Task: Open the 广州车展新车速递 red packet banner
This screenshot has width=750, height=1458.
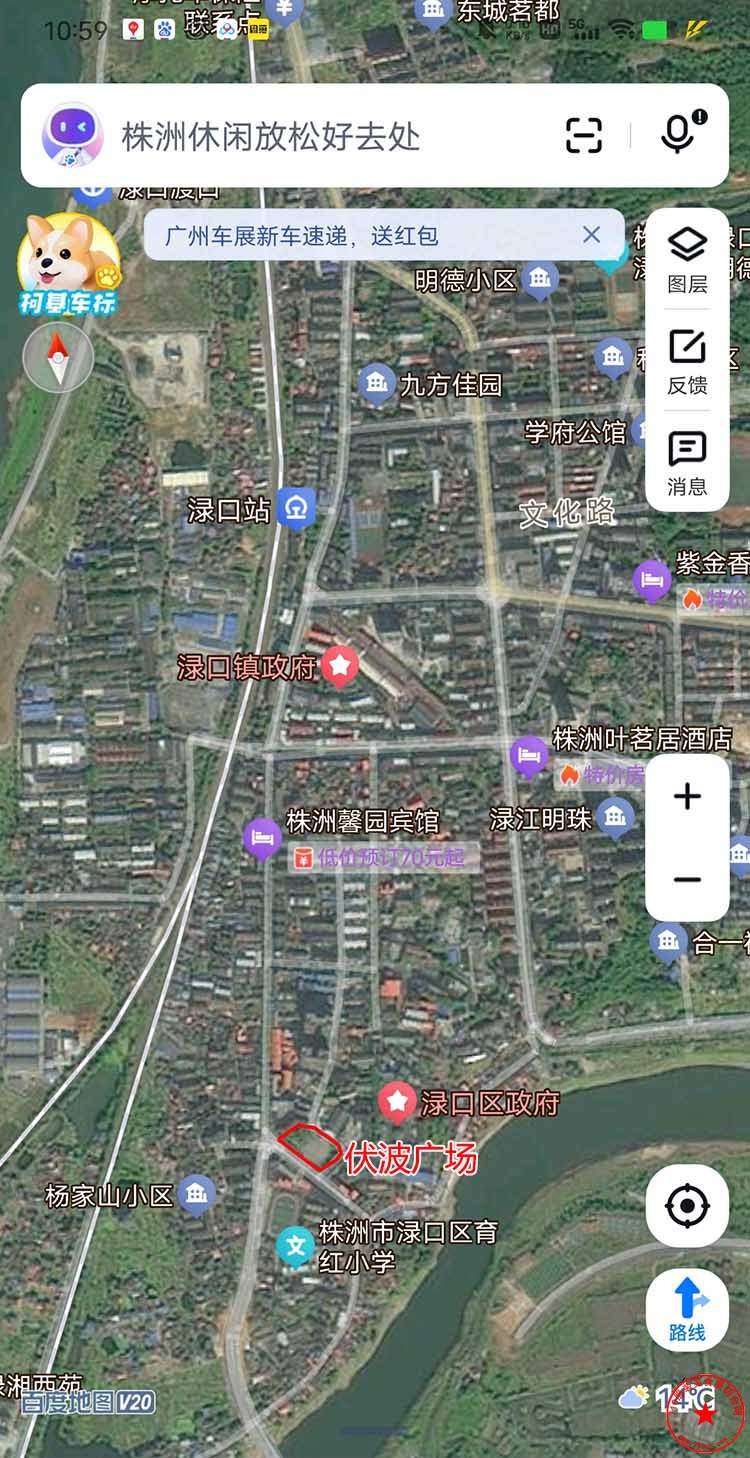Action: [x=302, y=236]
